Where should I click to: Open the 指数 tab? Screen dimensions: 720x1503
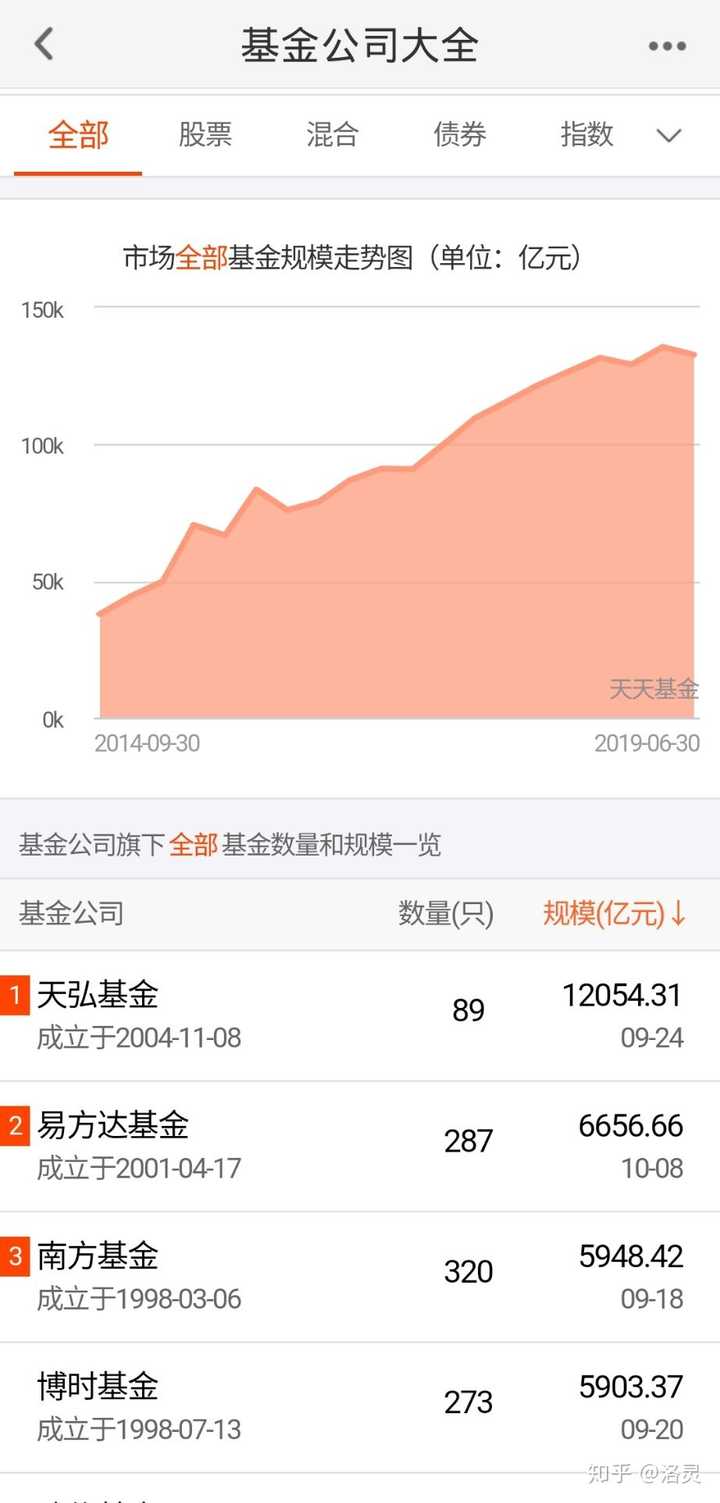click(x=587, y=135)
